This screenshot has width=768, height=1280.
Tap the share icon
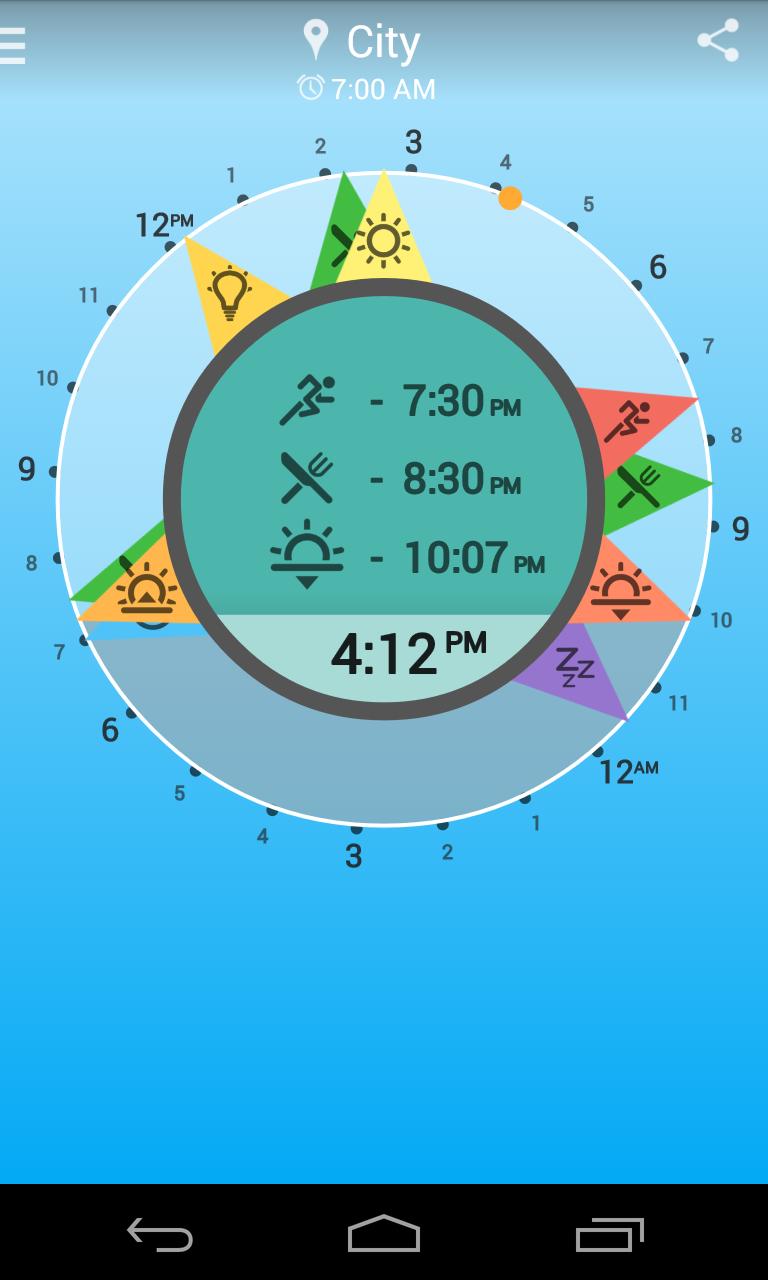[x=718, y=42]
